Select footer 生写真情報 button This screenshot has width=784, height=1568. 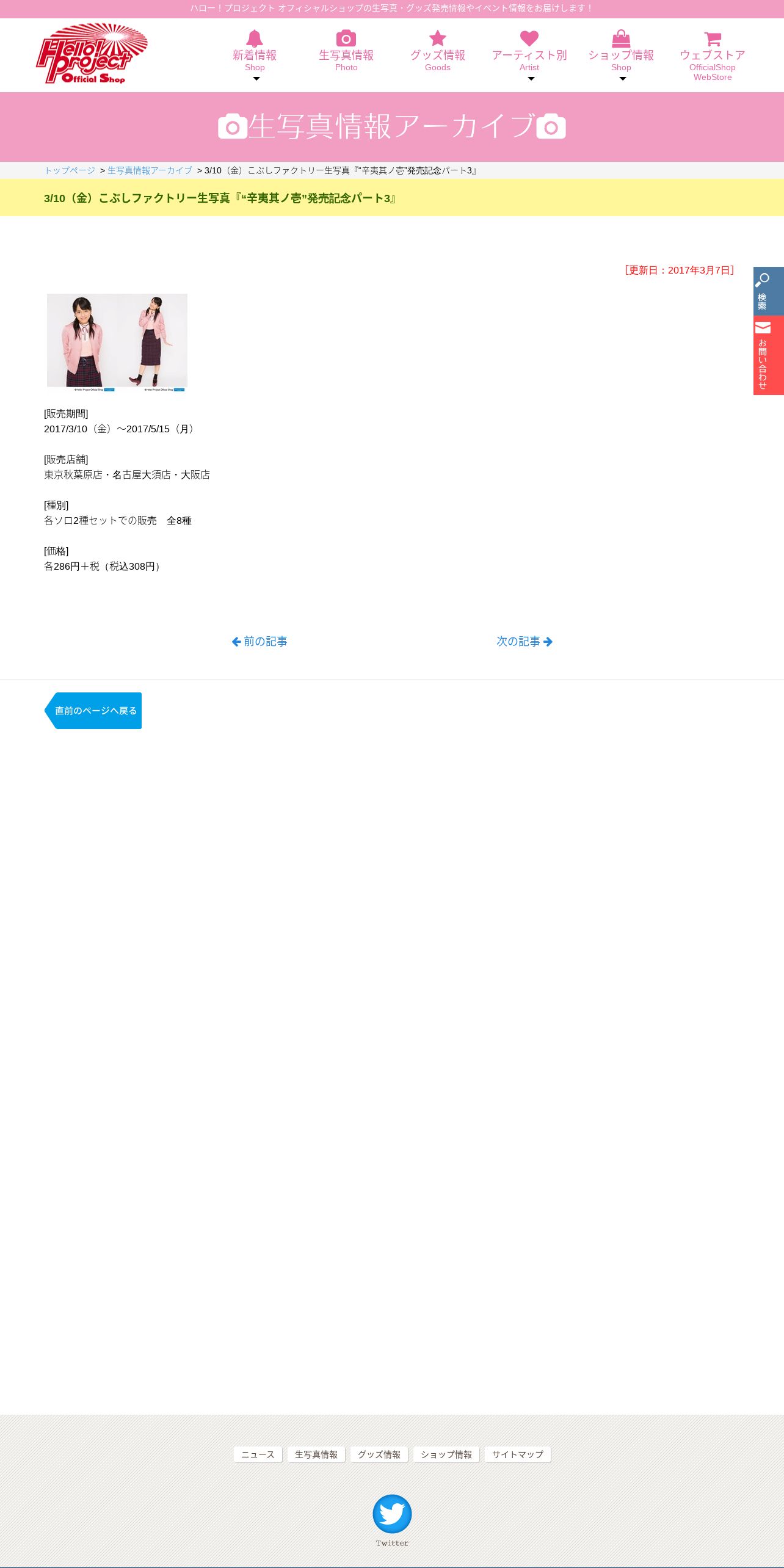click(316, 1454)
